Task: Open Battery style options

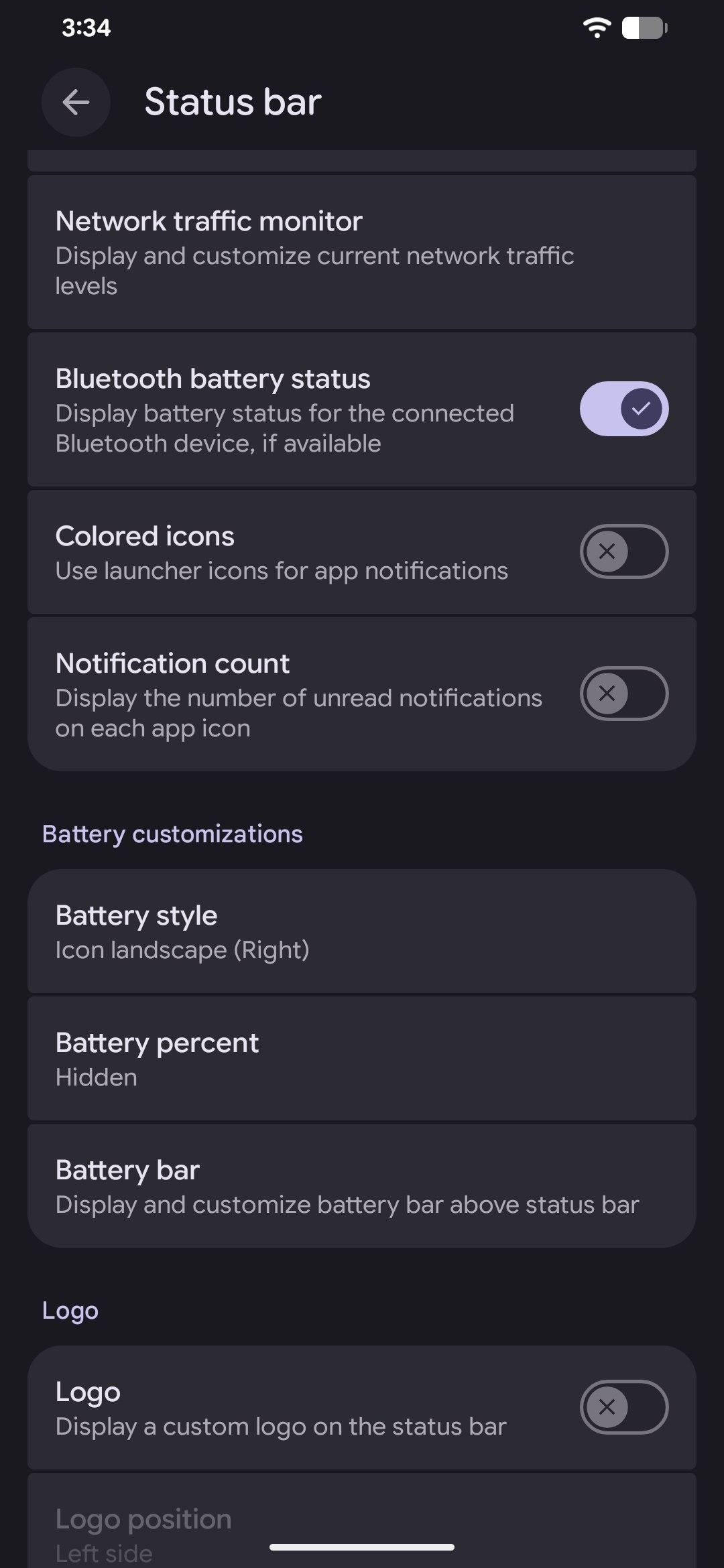Action: (361, 931)
